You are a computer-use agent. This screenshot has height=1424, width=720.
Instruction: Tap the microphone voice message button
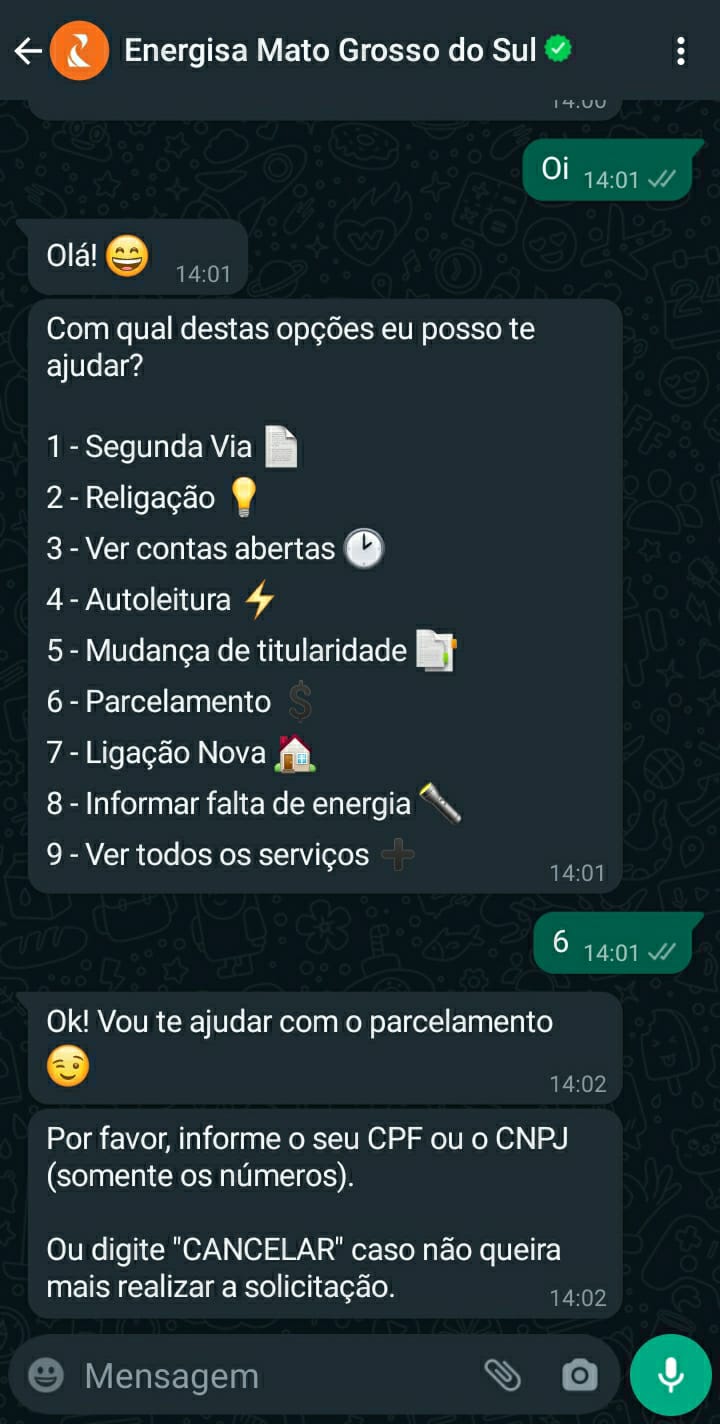670,1375
